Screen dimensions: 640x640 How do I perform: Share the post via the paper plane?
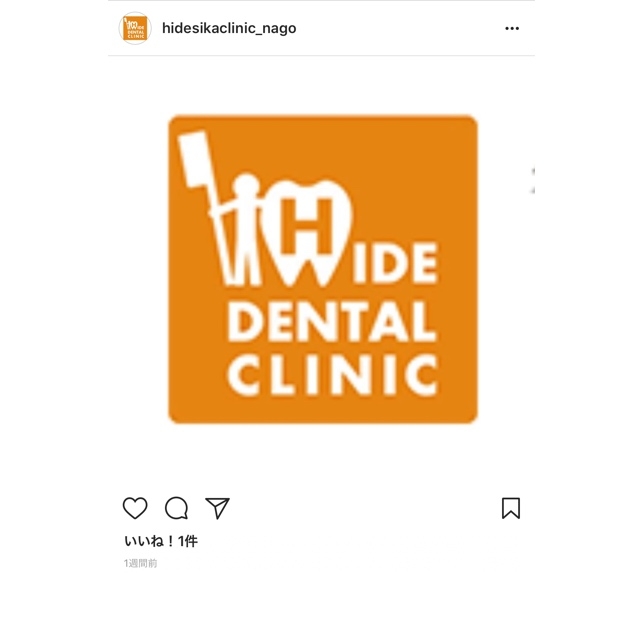217,508
